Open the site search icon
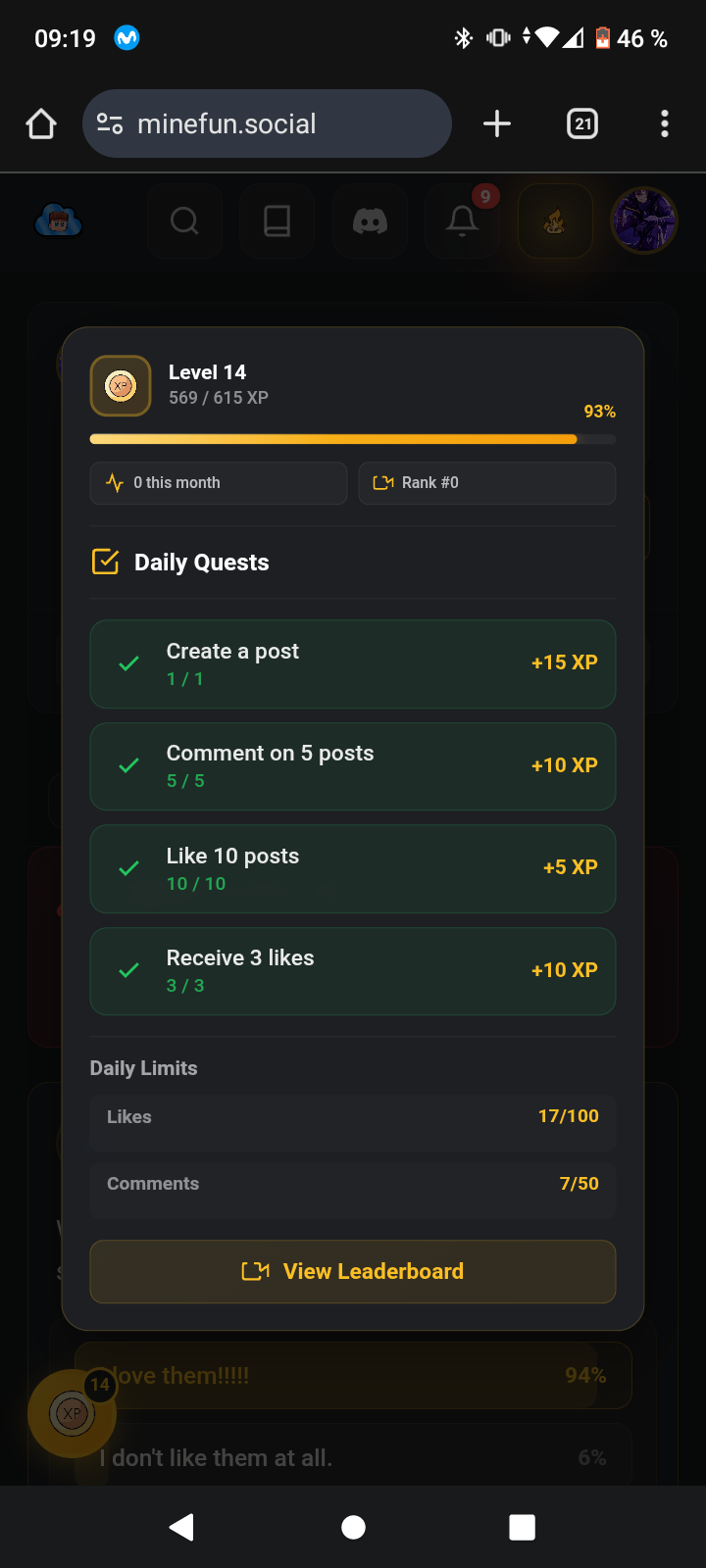 (184, 221)
